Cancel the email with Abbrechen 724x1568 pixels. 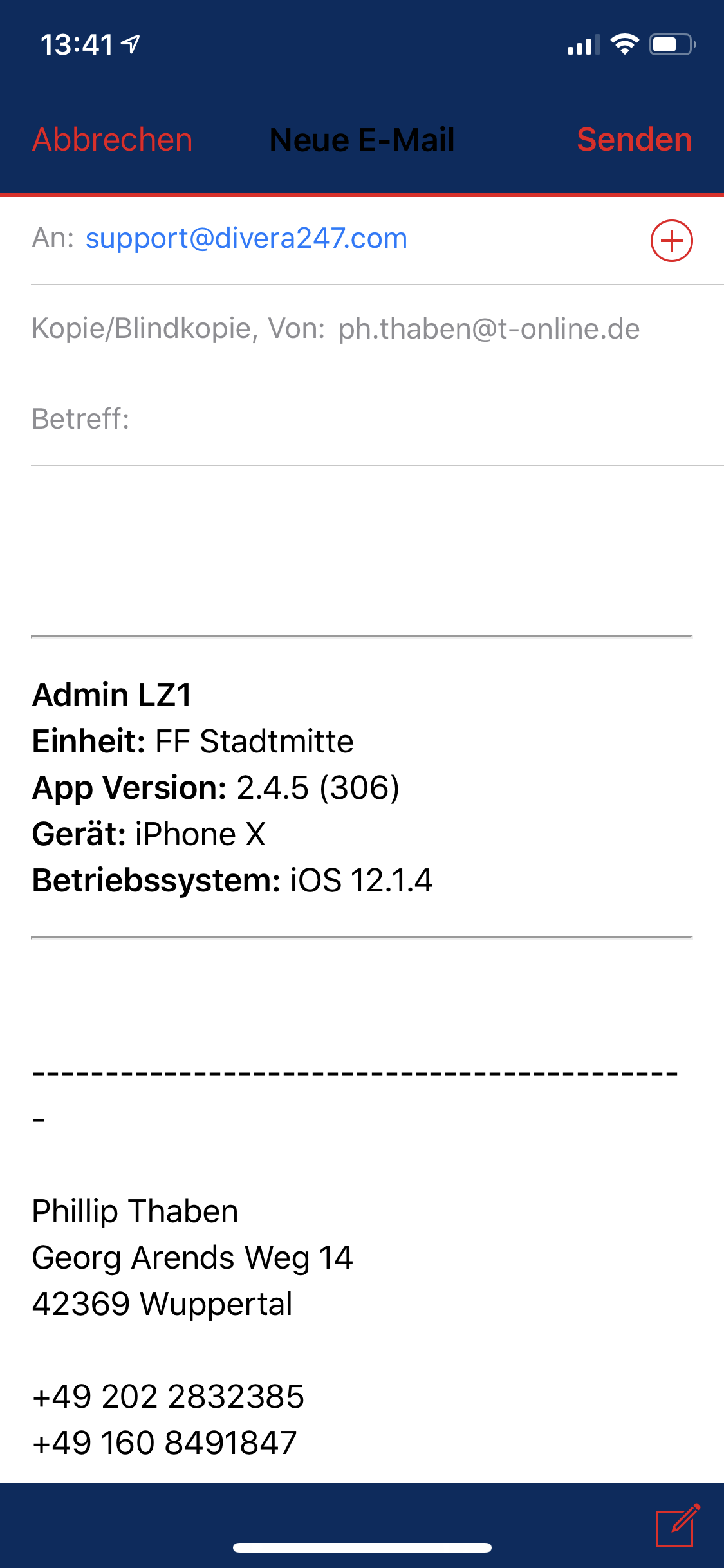113,140
